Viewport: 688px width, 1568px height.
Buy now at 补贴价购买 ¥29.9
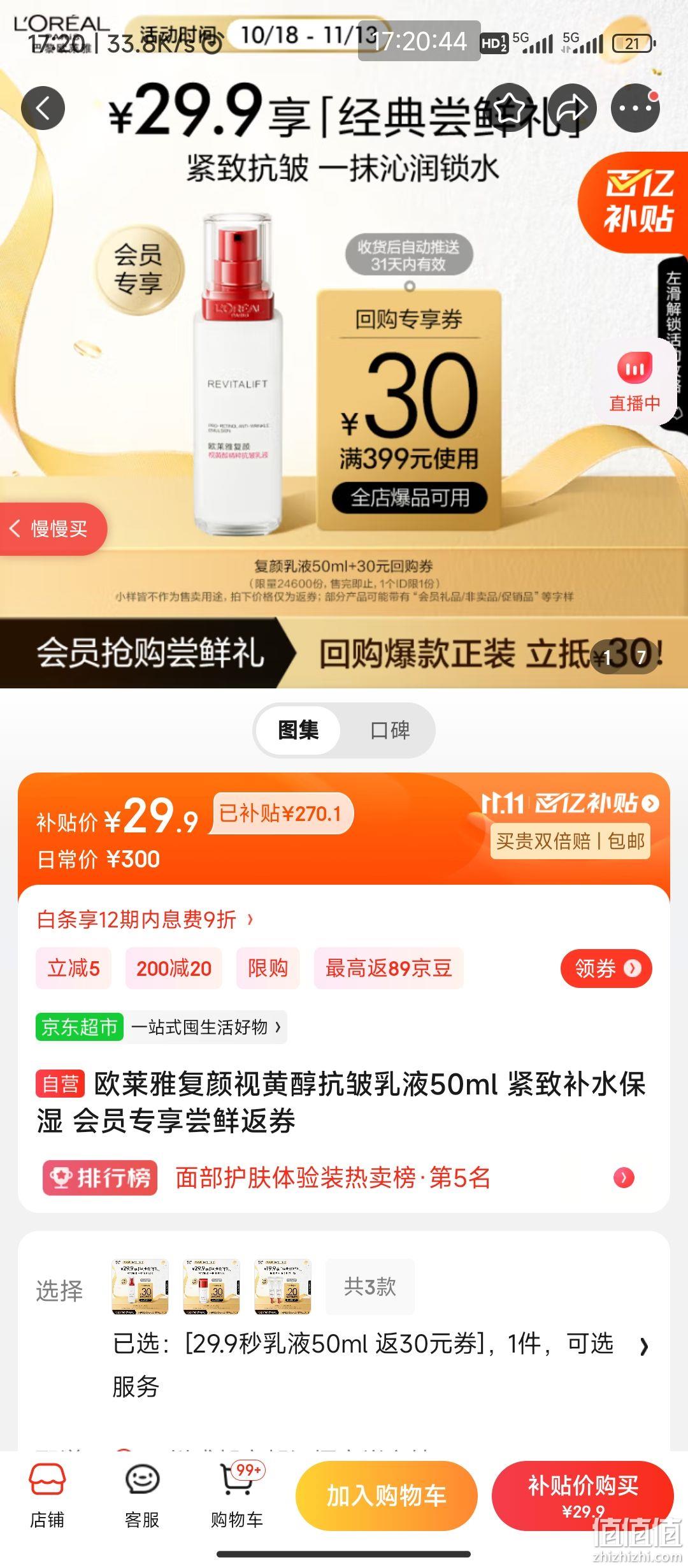[x=582, y=1496]
